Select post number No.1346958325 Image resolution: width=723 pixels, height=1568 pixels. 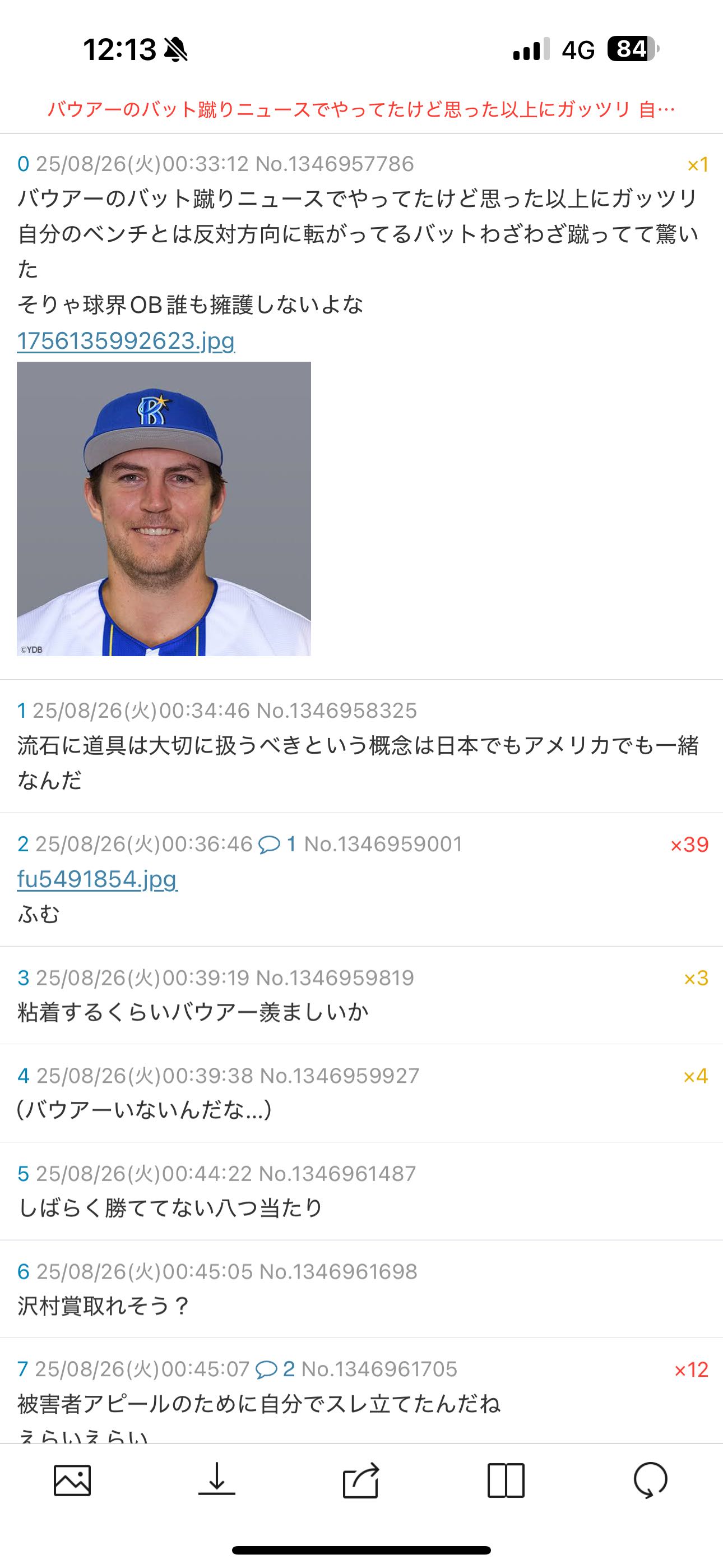[336, 711]
